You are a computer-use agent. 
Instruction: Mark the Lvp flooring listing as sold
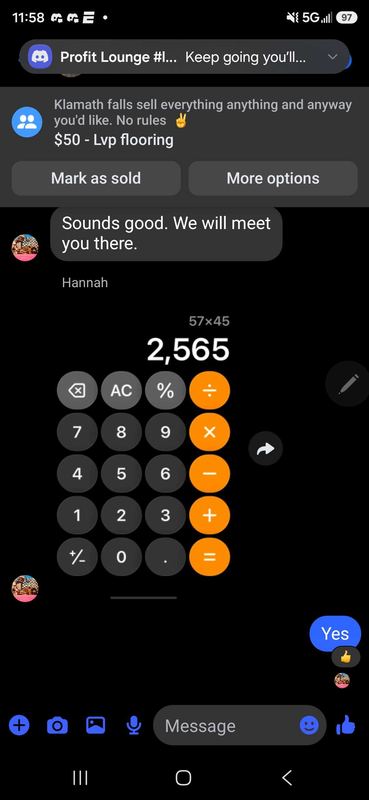[96, 178]
